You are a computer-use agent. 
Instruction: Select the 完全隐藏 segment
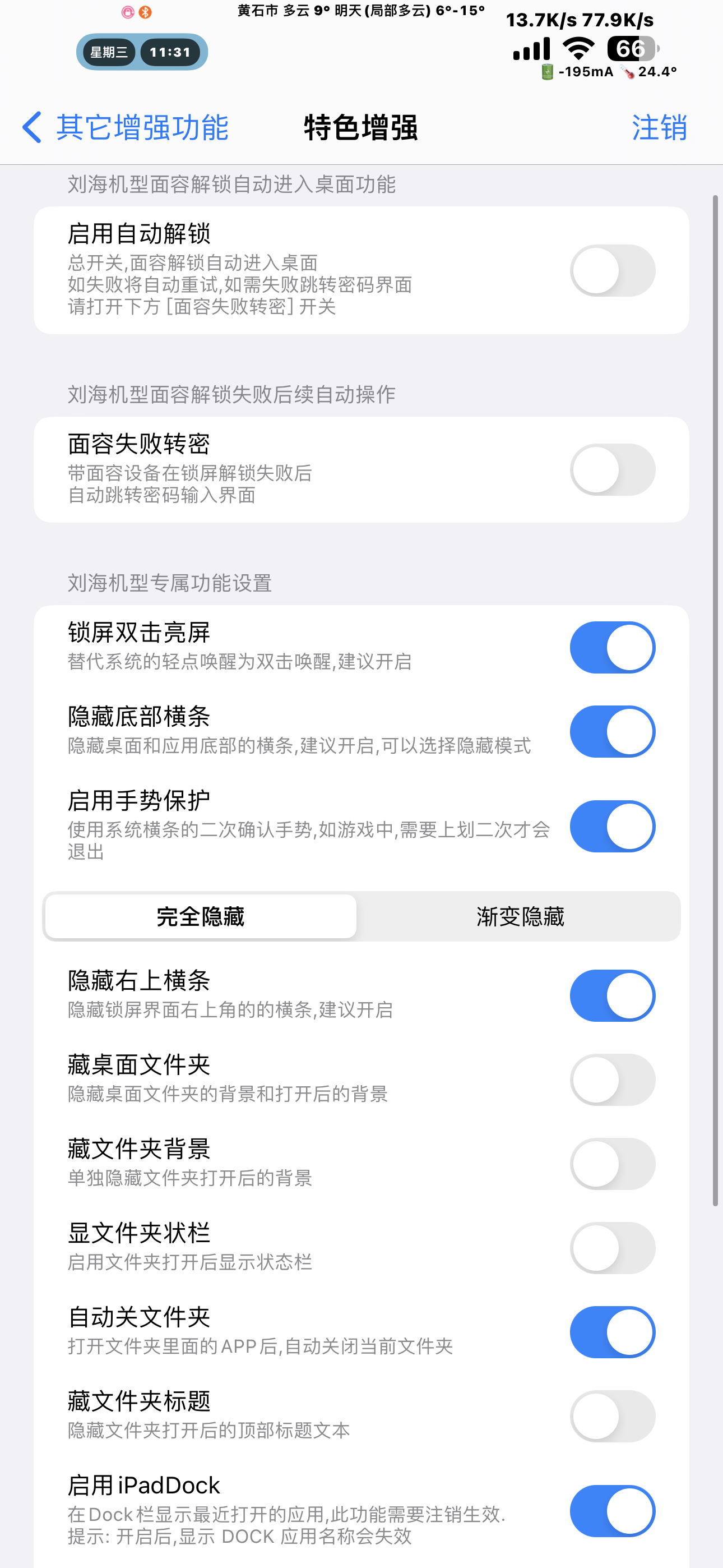point(201,917)
